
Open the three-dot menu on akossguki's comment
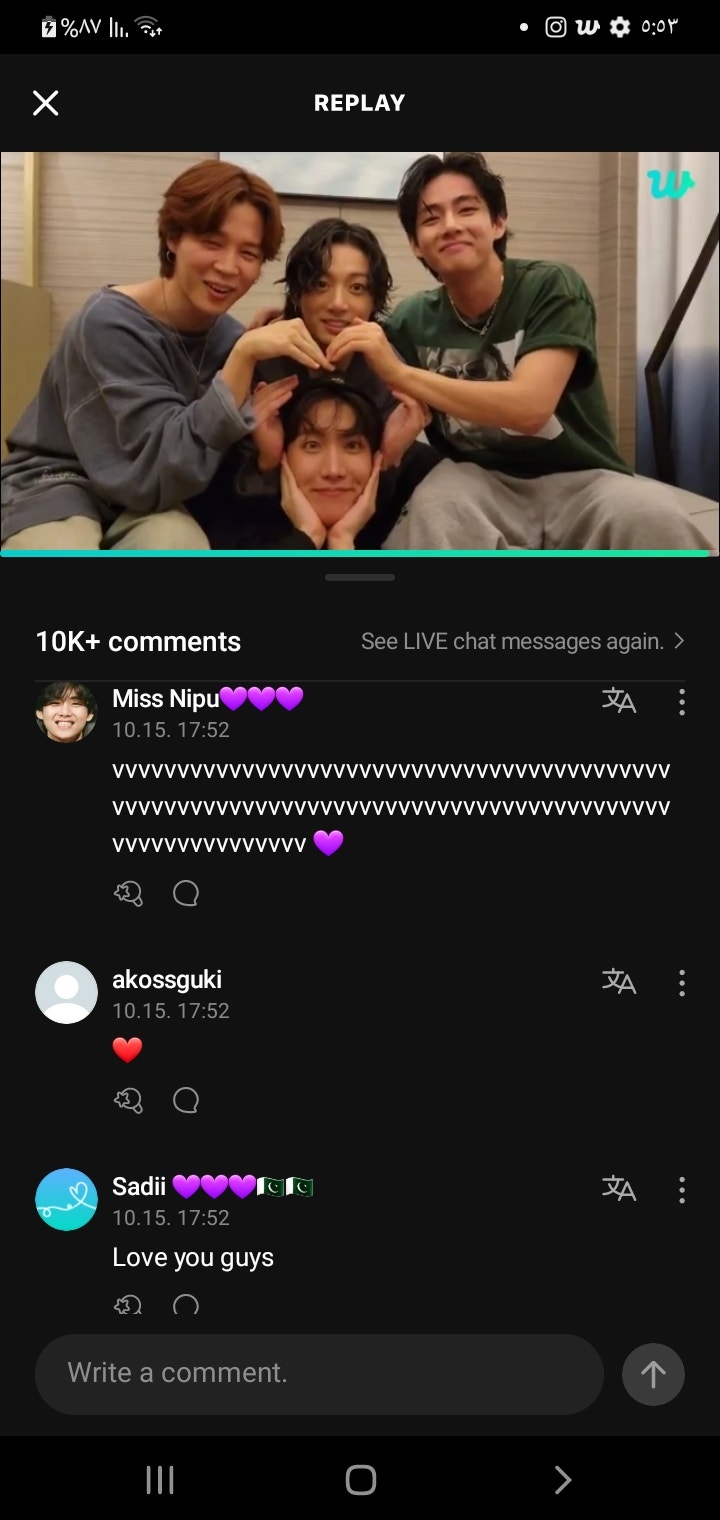(x=681, y=983)
